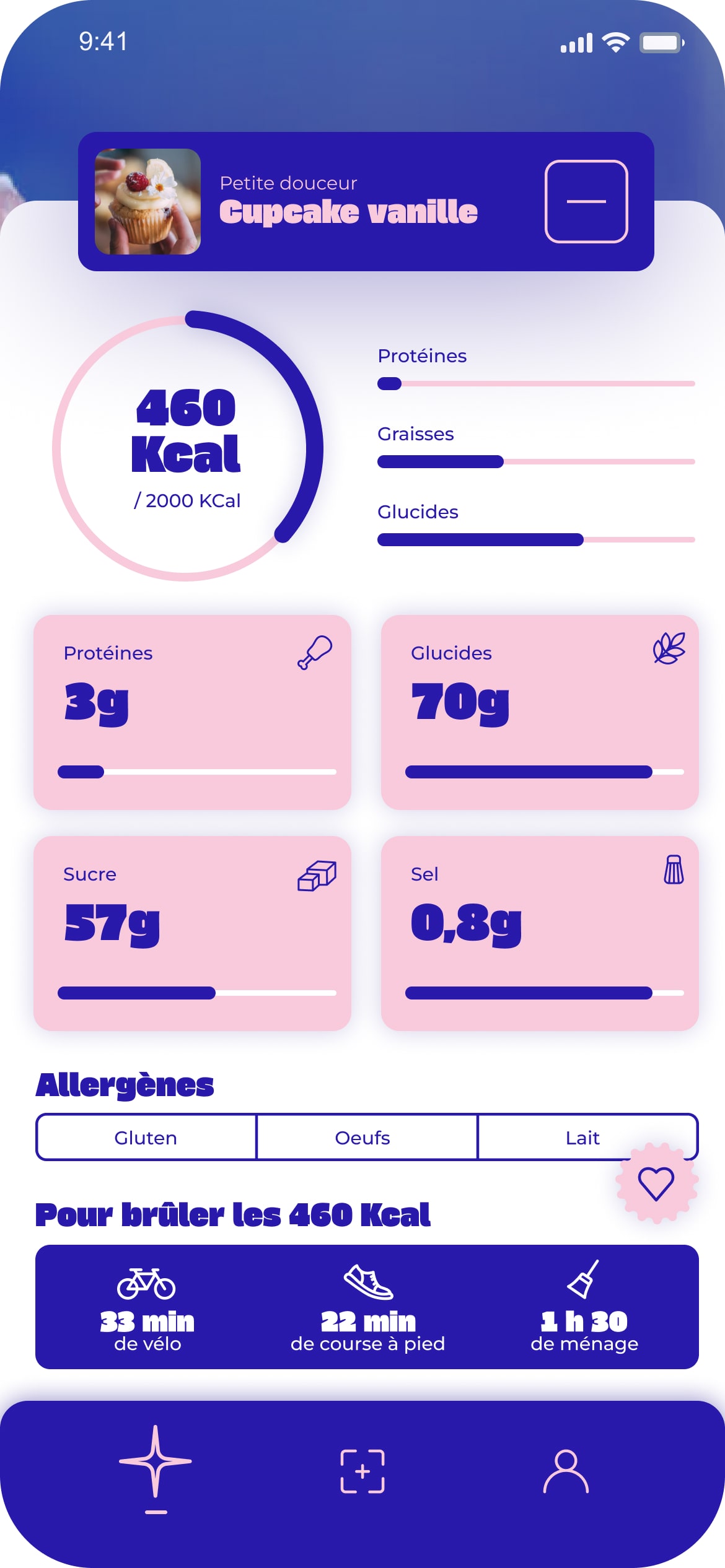Switch to the profile tab

566,1471
